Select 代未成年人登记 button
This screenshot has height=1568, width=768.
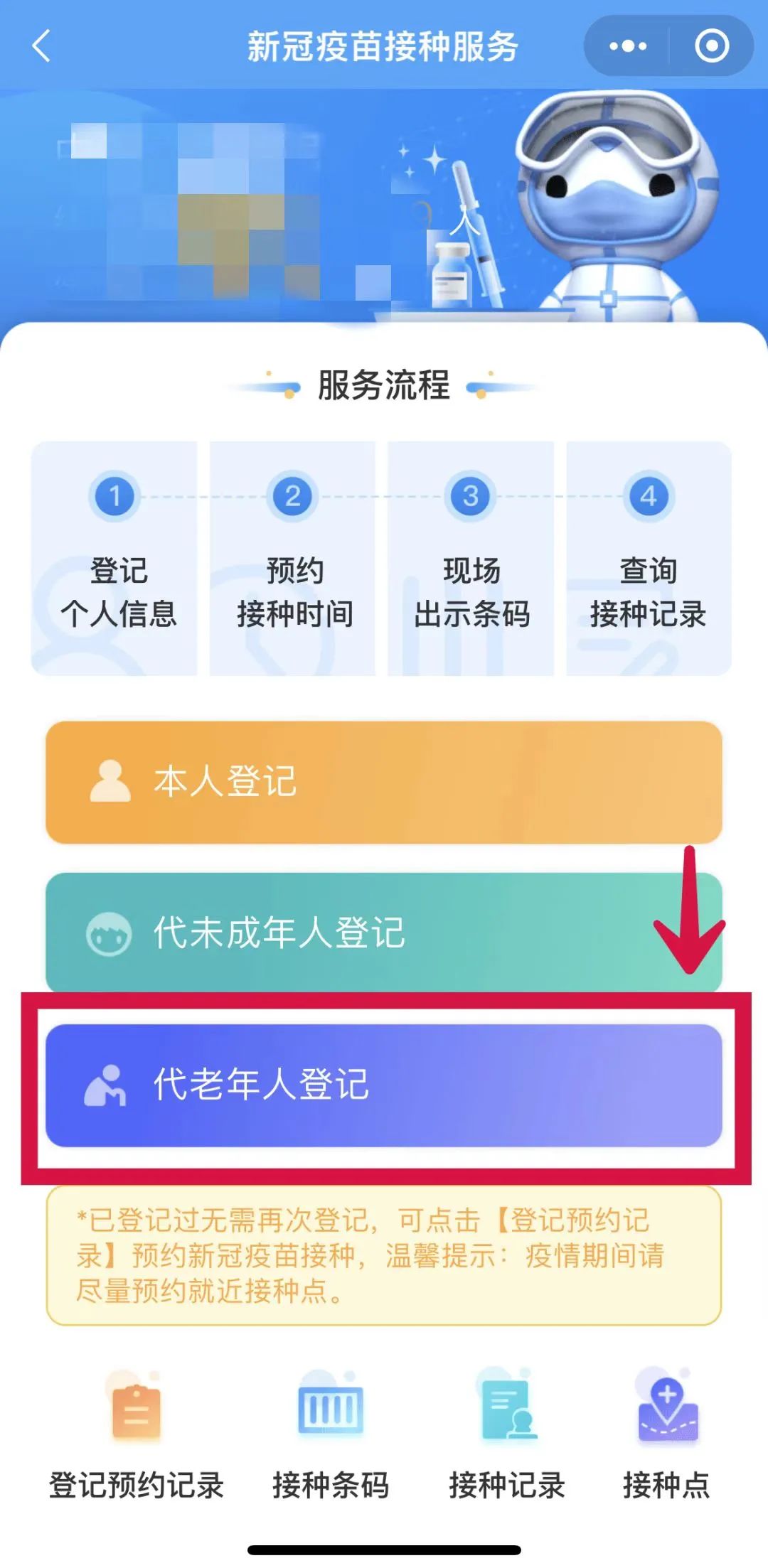tap(384, 932)
